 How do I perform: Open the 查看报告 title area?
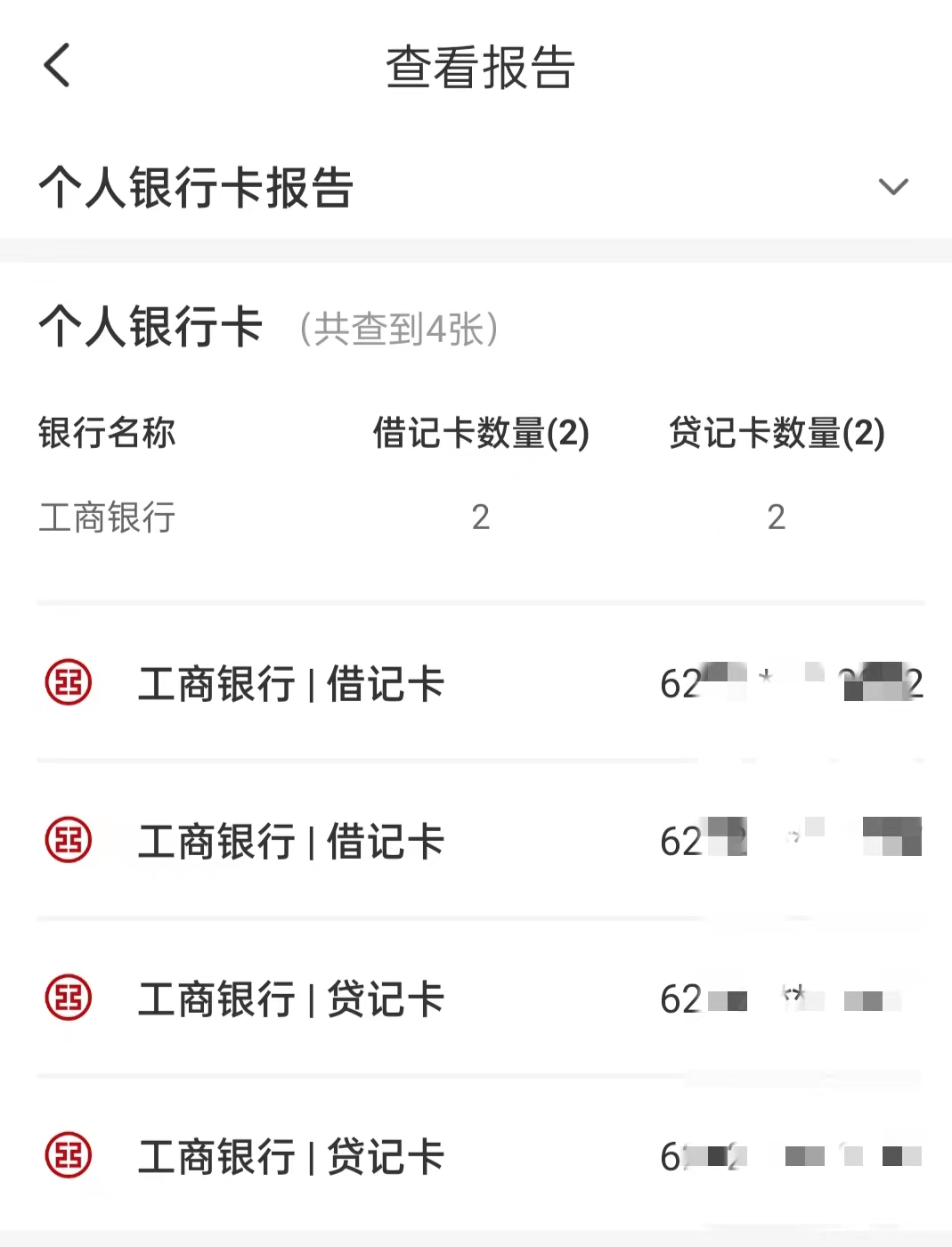point(479,66)
